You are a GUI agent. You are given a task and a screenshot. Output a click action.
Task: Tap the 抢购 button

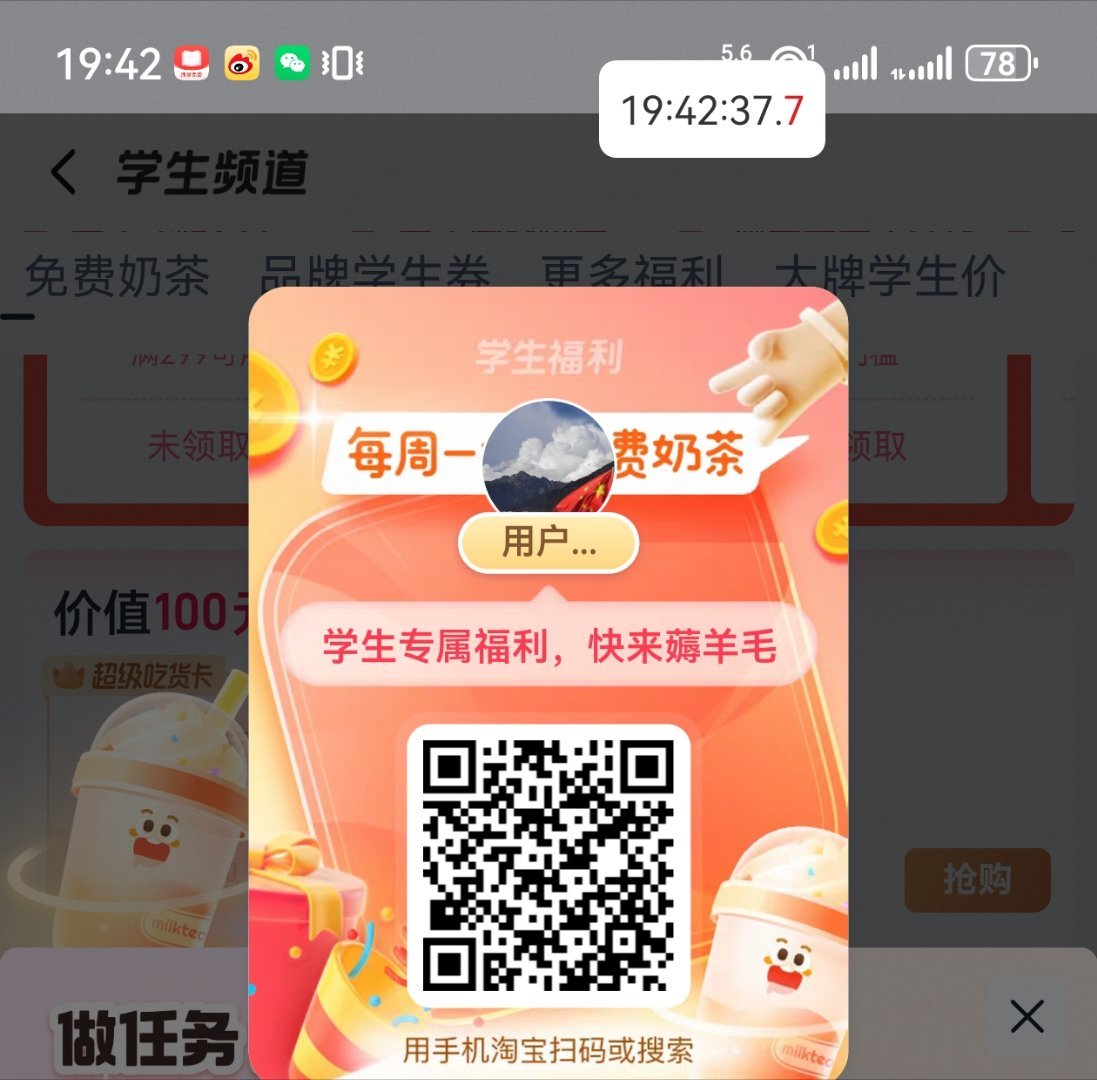977,880
